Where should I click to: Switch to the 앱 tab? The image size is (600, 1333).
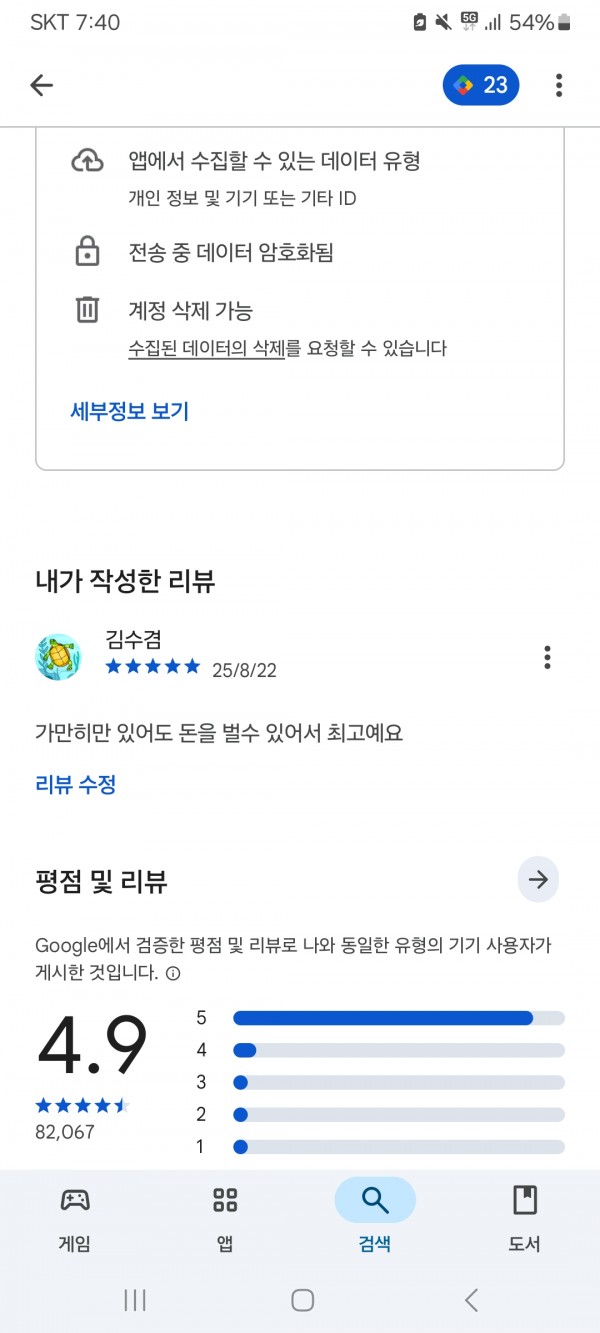click(225, 1215)
